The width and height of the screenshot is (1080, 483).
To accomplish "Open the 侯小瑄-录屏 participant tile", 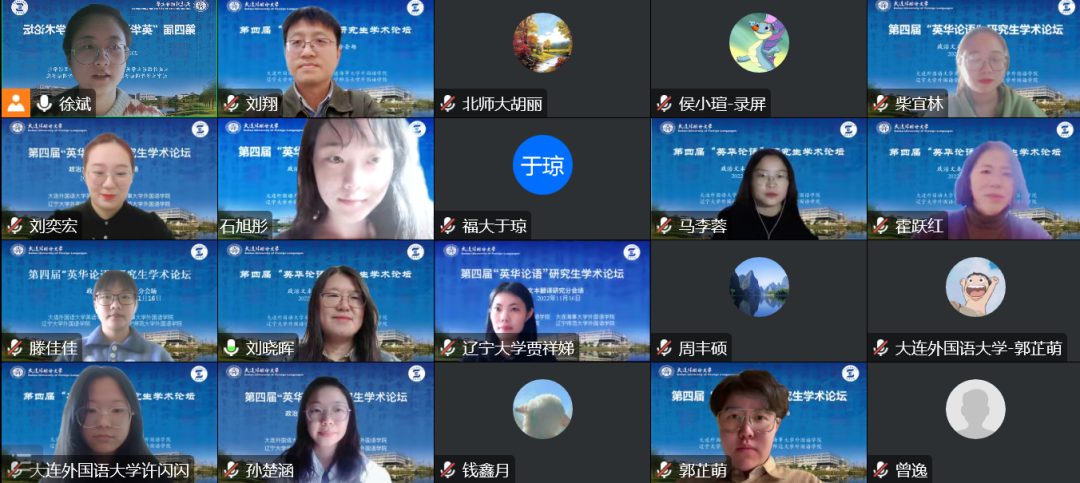I will (758, 58).
